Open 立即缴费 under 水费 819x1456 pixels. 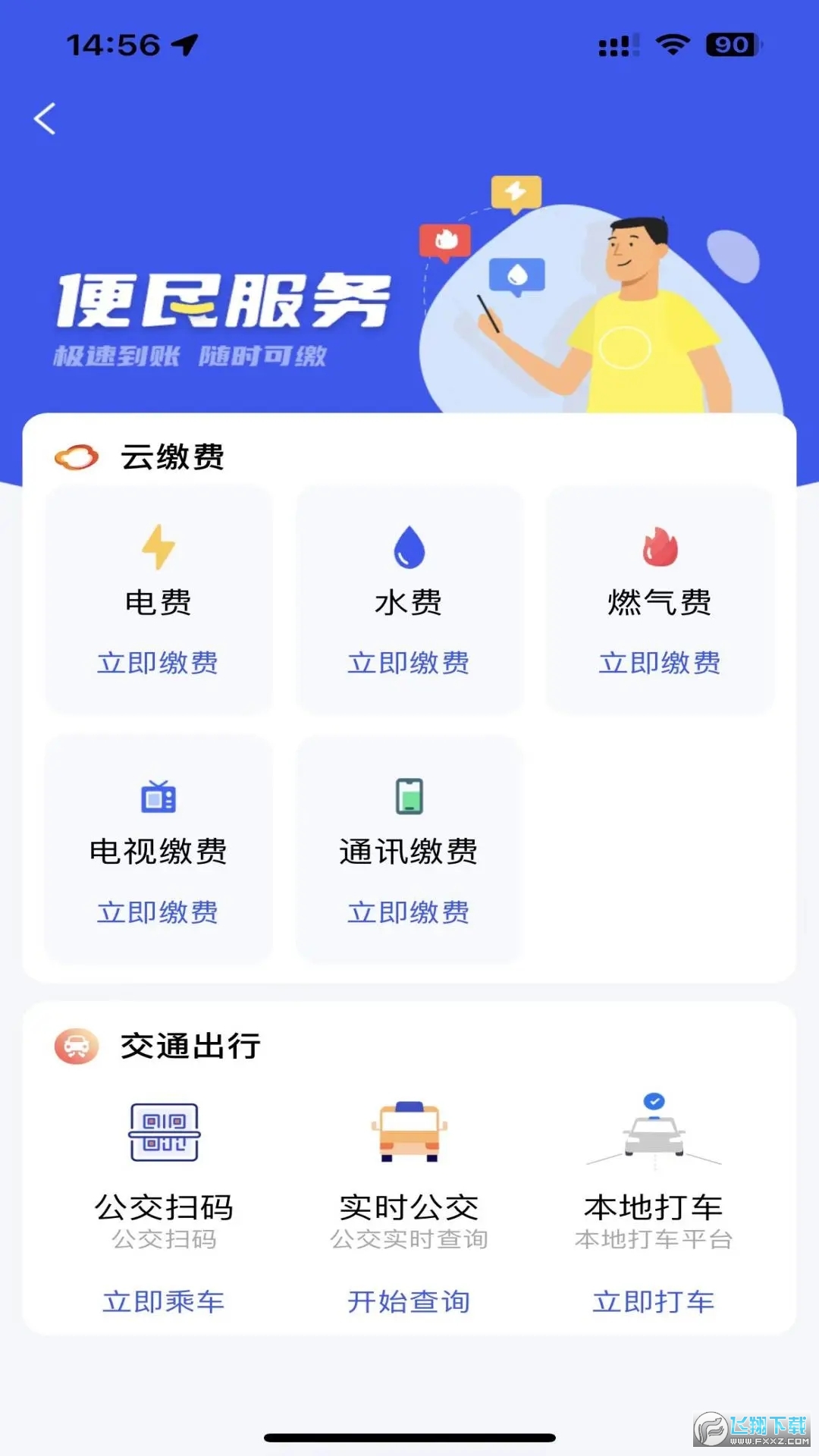tap(409, 663)
